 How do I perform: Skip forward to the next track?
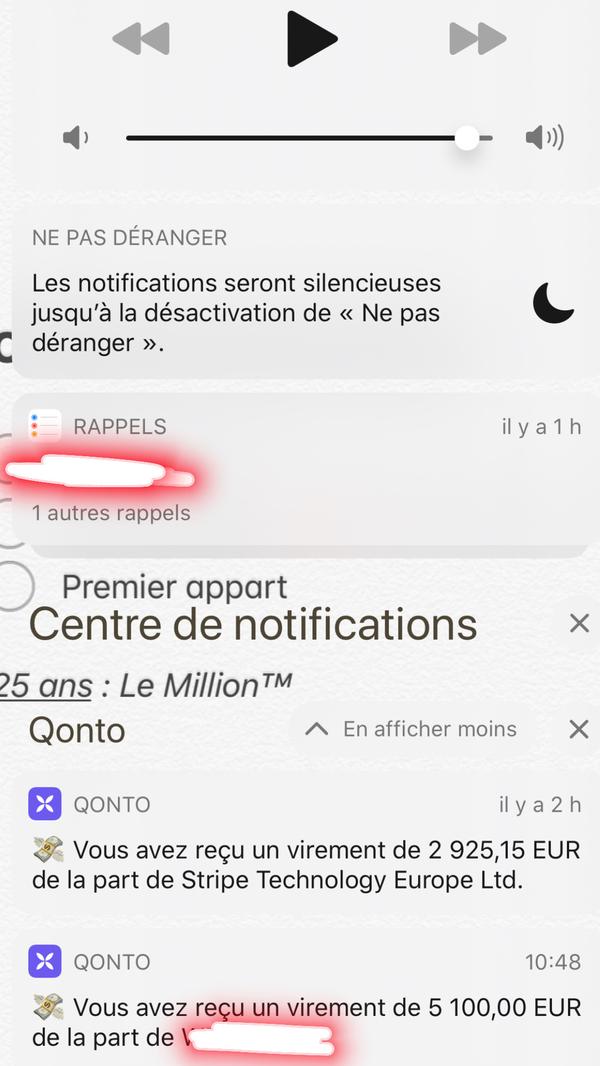477,39
